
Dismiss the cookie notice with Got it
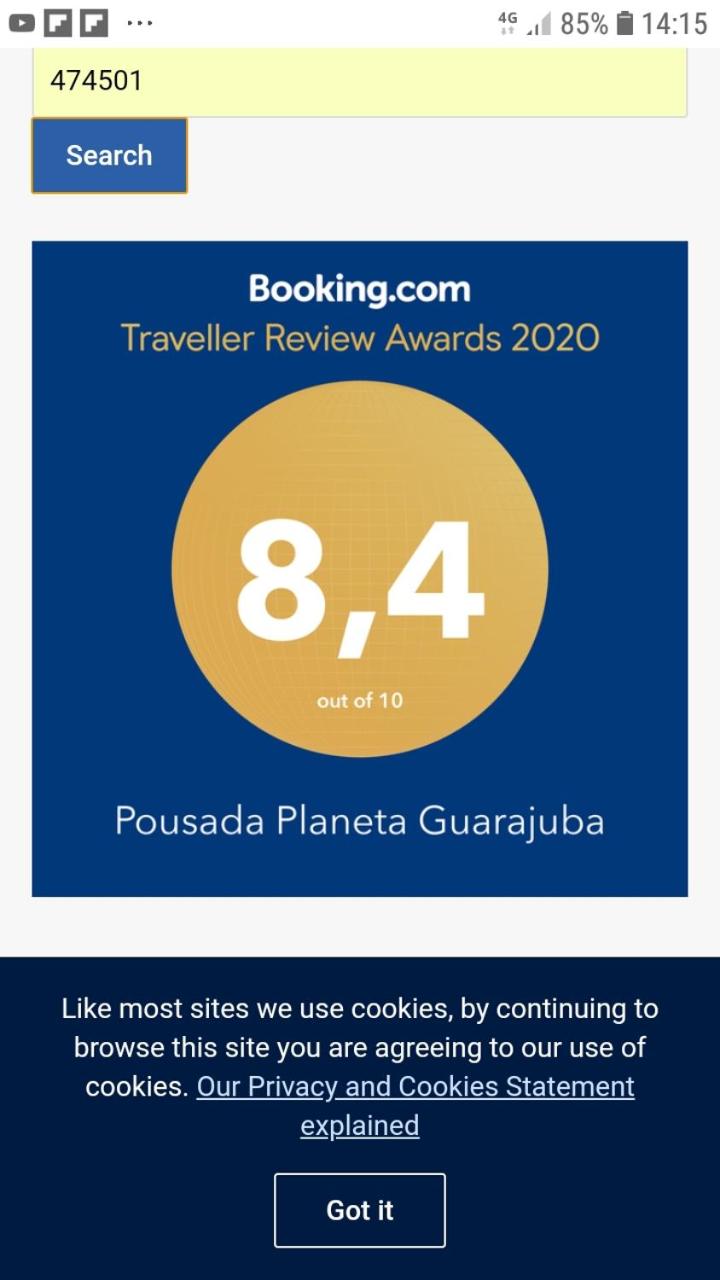pos(359,1210)
